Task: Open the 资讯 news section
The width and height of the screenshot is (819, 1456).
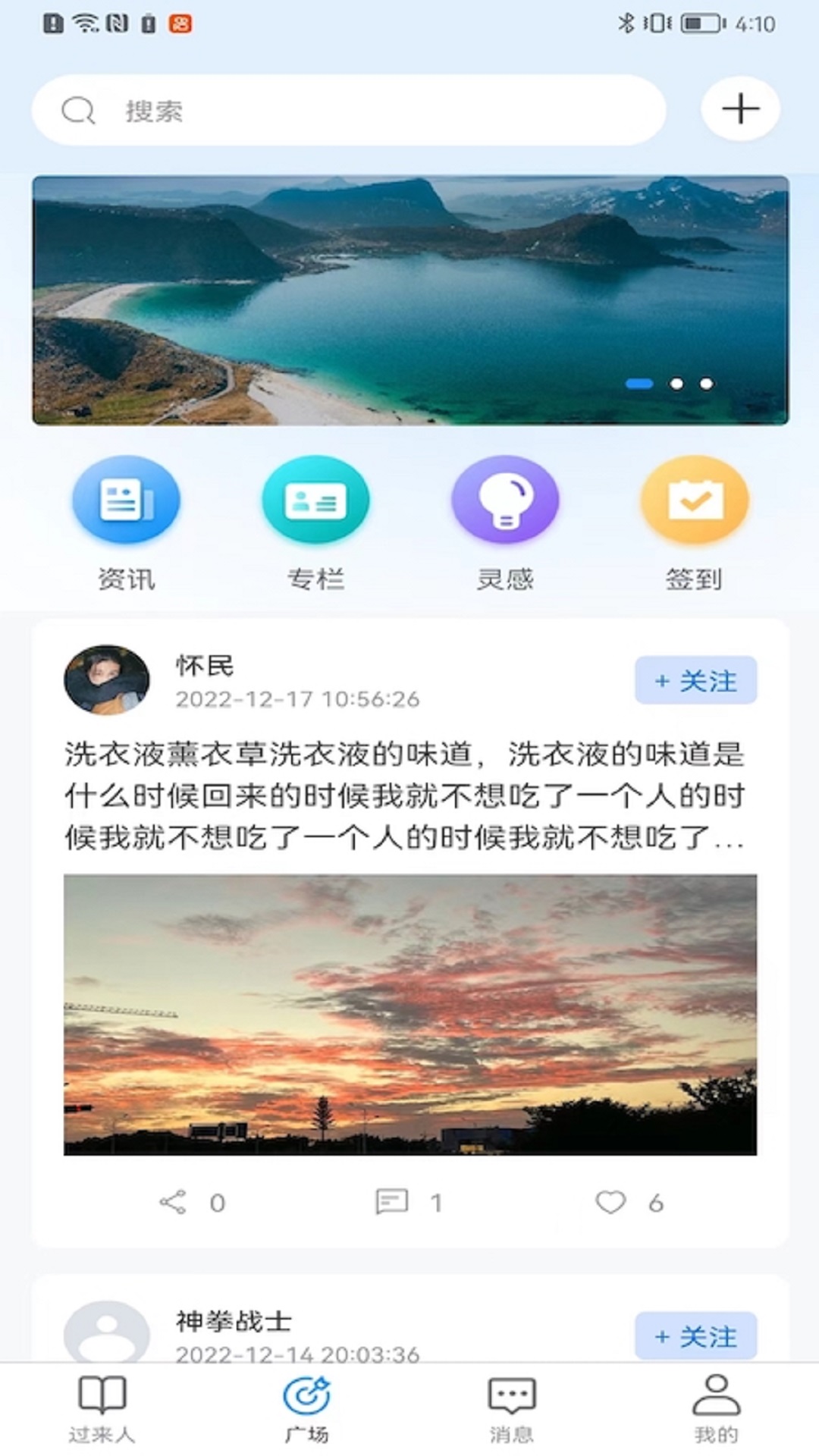Action: pos(126,500)
